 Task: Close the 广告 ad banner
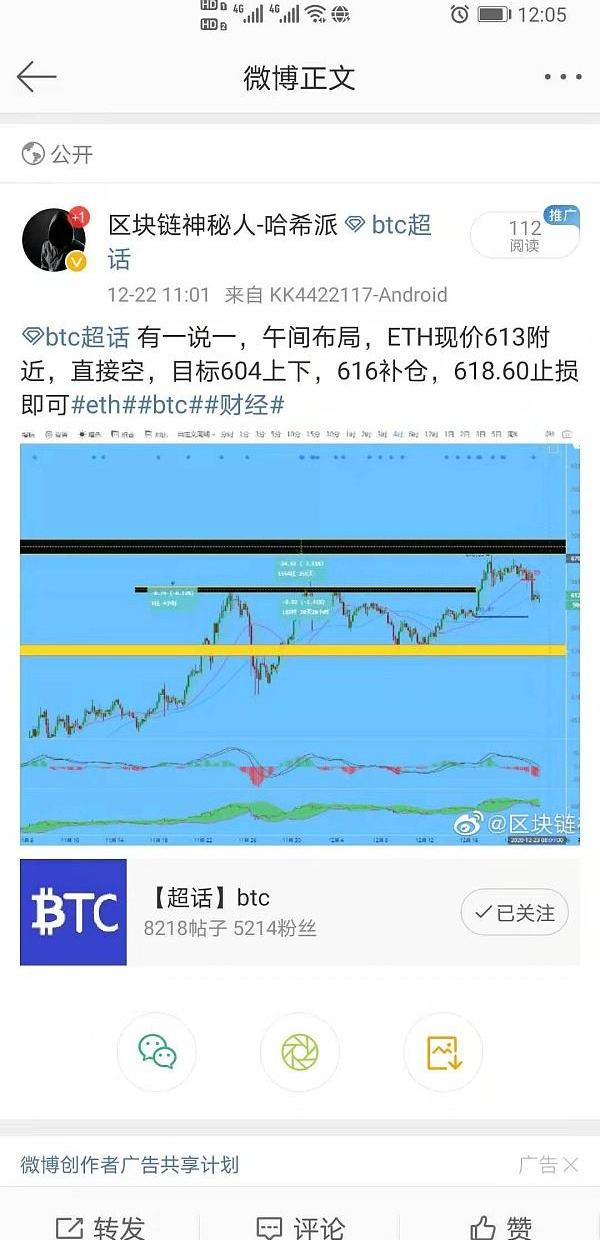570,1165
